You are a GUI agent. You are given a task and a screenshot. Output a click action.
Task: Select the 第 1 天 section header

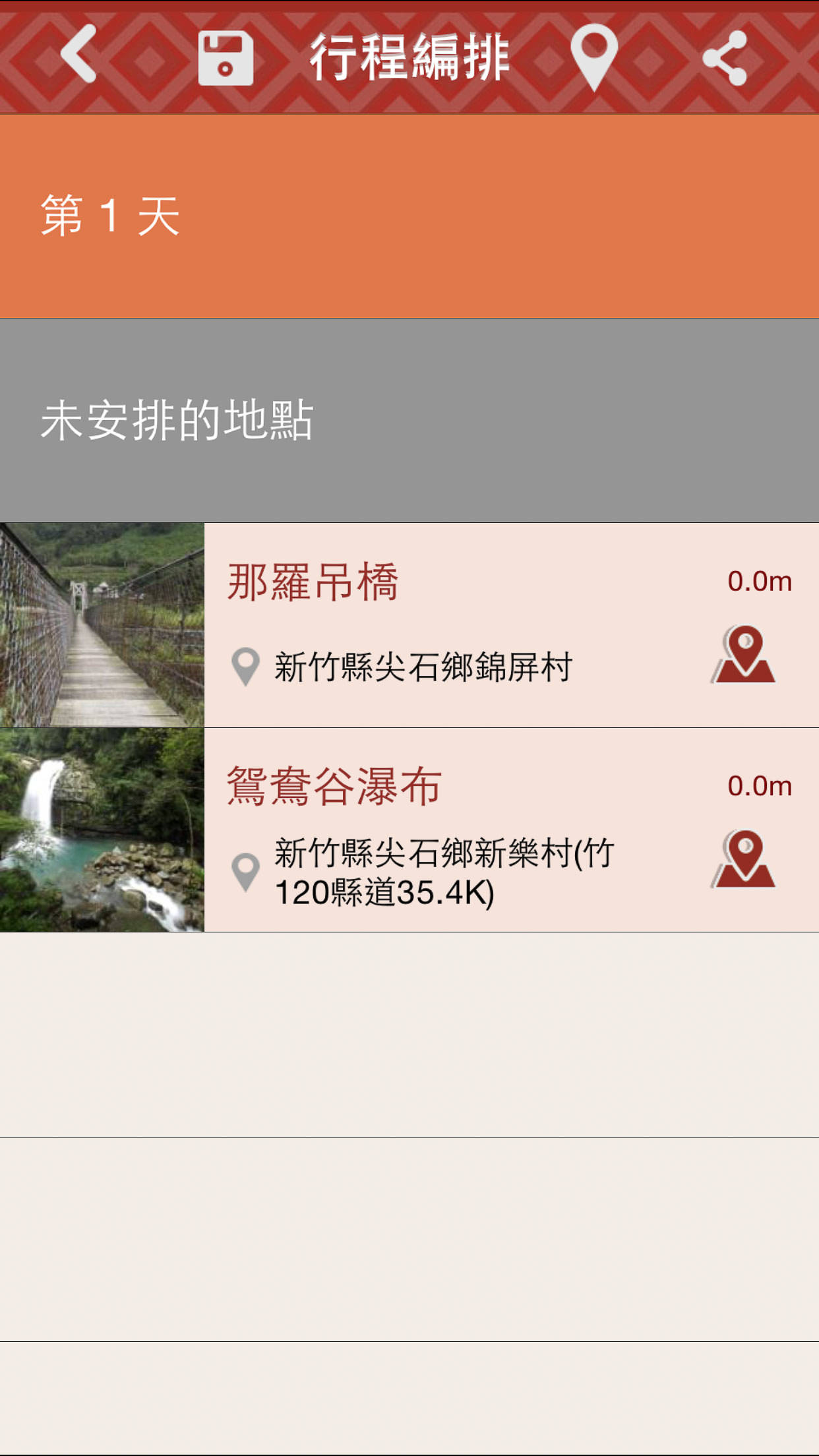click(409, 216)
